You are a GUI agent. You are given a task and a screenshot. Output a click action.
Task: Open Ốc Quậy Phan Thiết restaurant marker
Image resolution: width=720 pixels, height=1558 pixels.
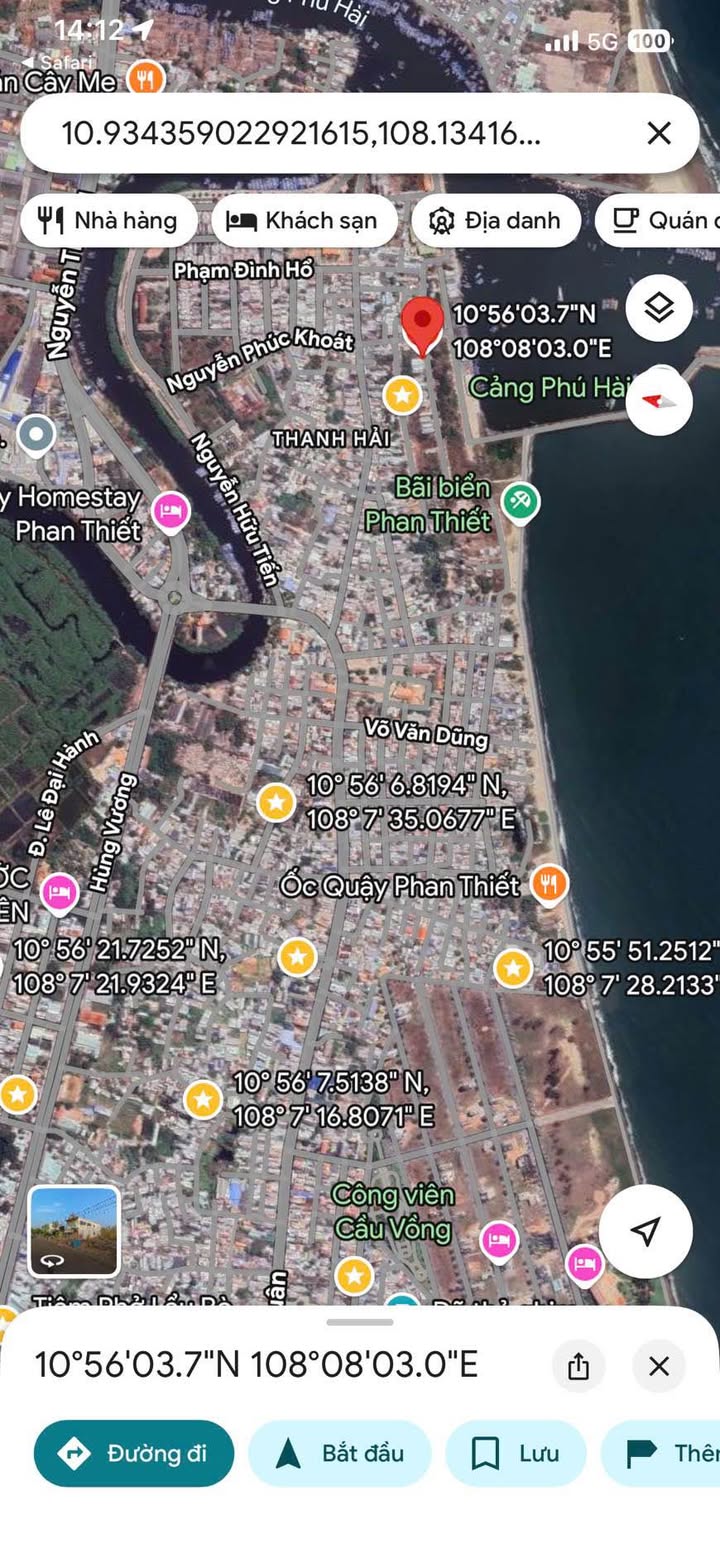pyautogui.click(x=549, y=884)
